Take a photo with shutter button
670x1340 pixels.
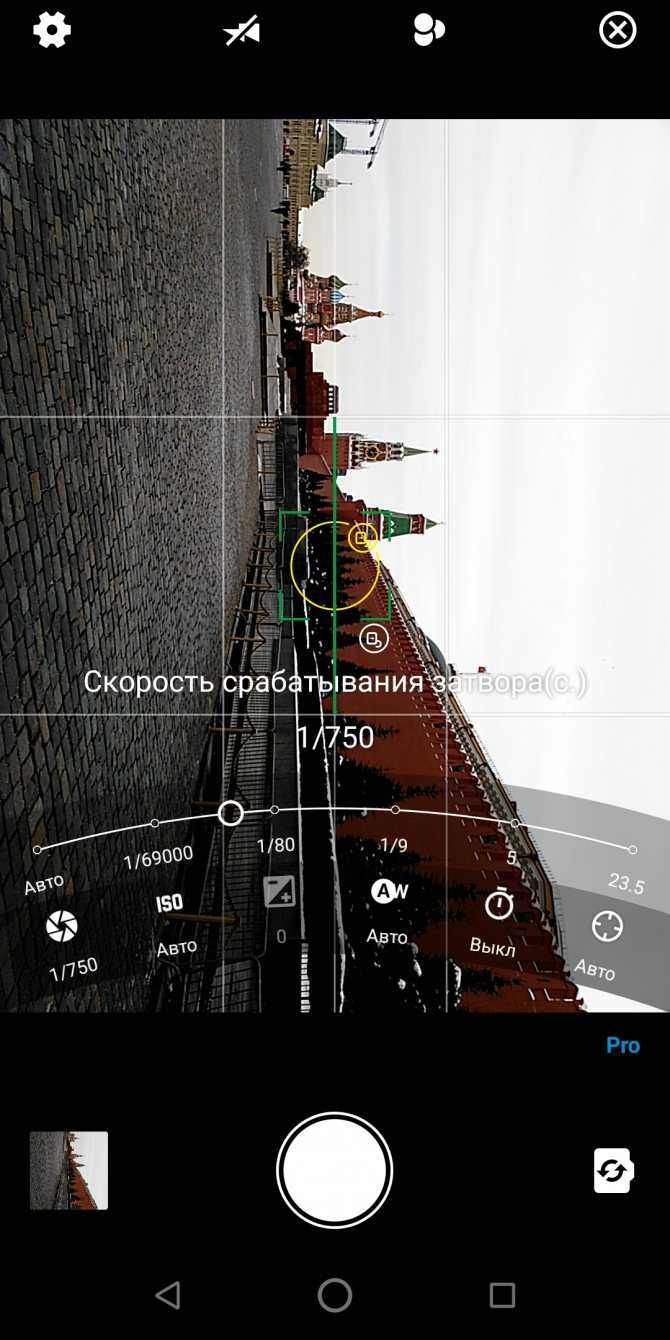[334, 1170]
